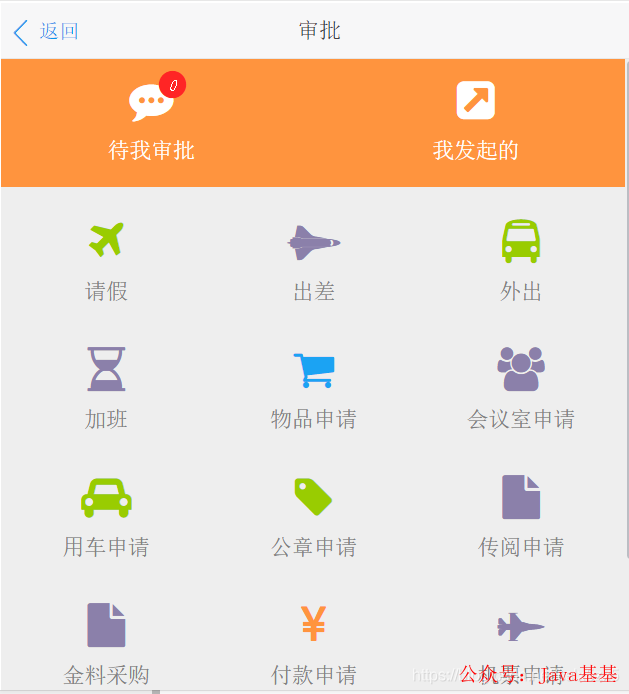Open 待我审批 pending approvals
The image size is (629, 694).
tap(152, 122)
